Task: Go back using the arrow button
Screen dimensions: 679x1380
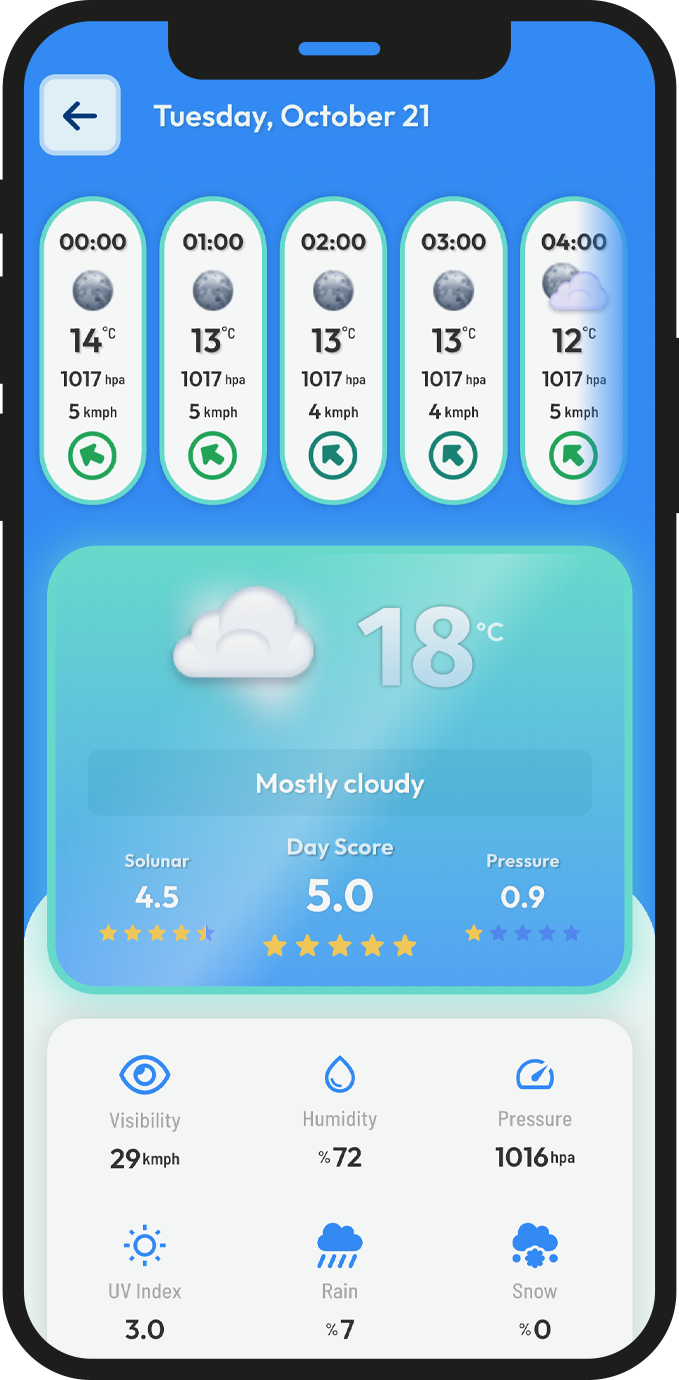Action: pos(80,116)
